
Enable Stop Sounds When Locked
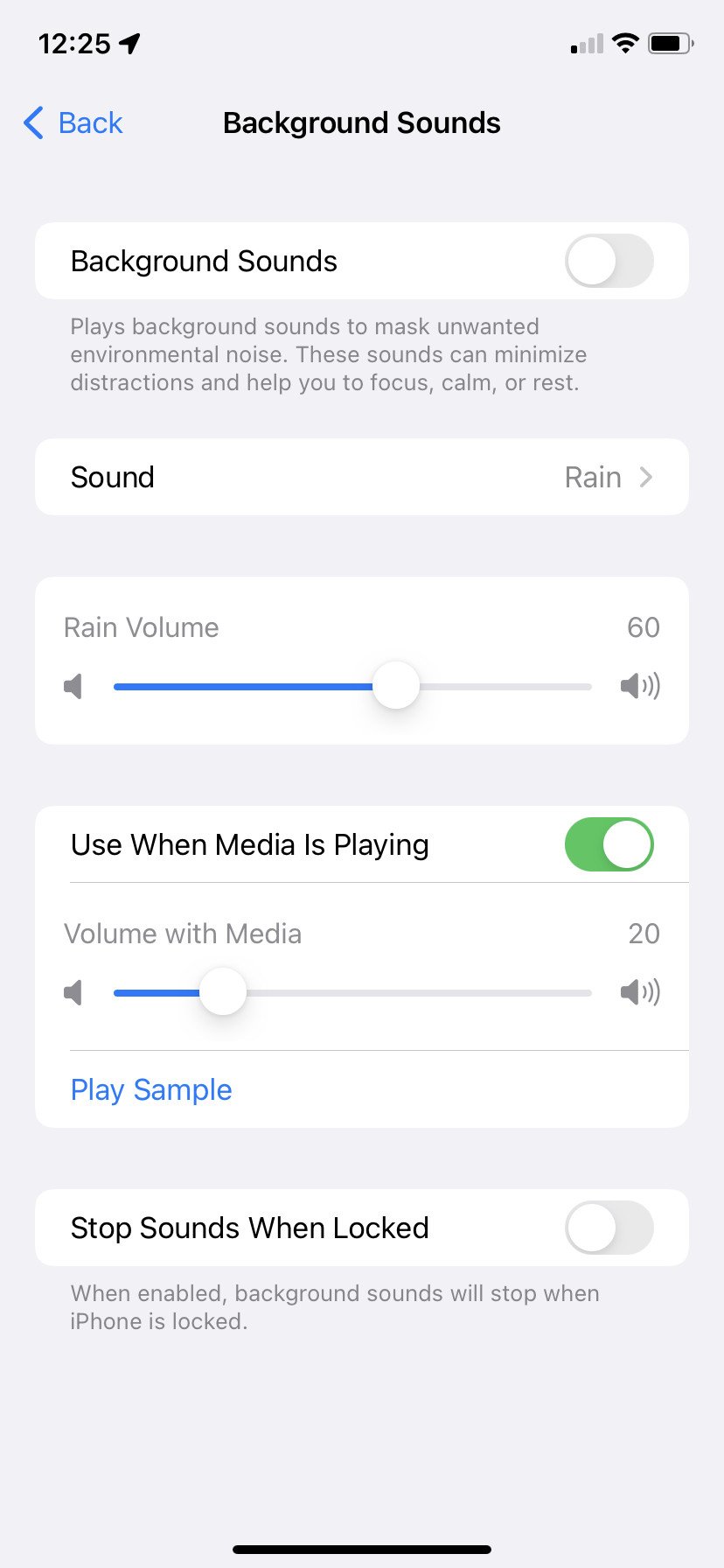tap(609, 1228)
